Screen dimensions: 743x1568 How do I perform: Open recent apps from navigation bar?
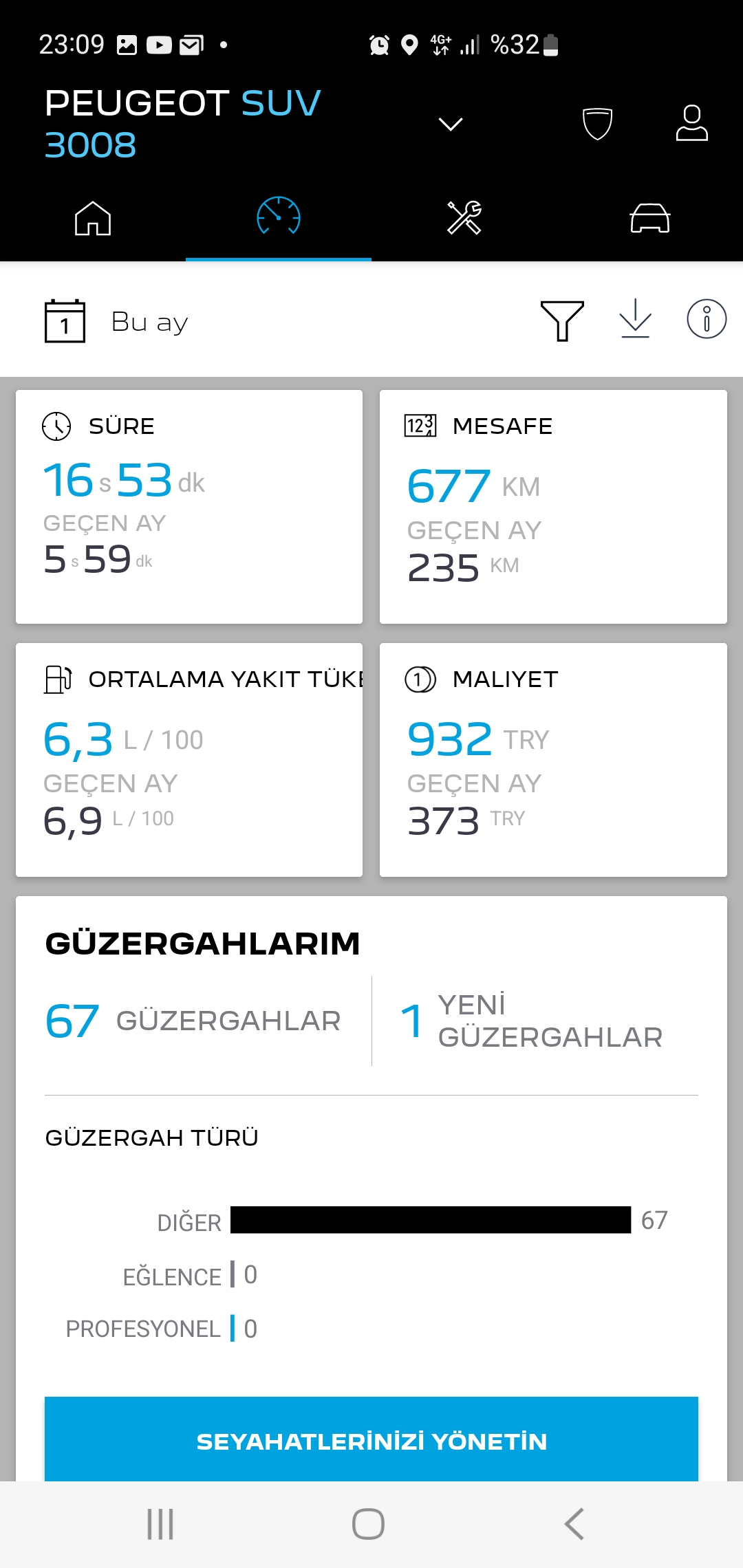pyautogui.click(x=160, y=1524)
